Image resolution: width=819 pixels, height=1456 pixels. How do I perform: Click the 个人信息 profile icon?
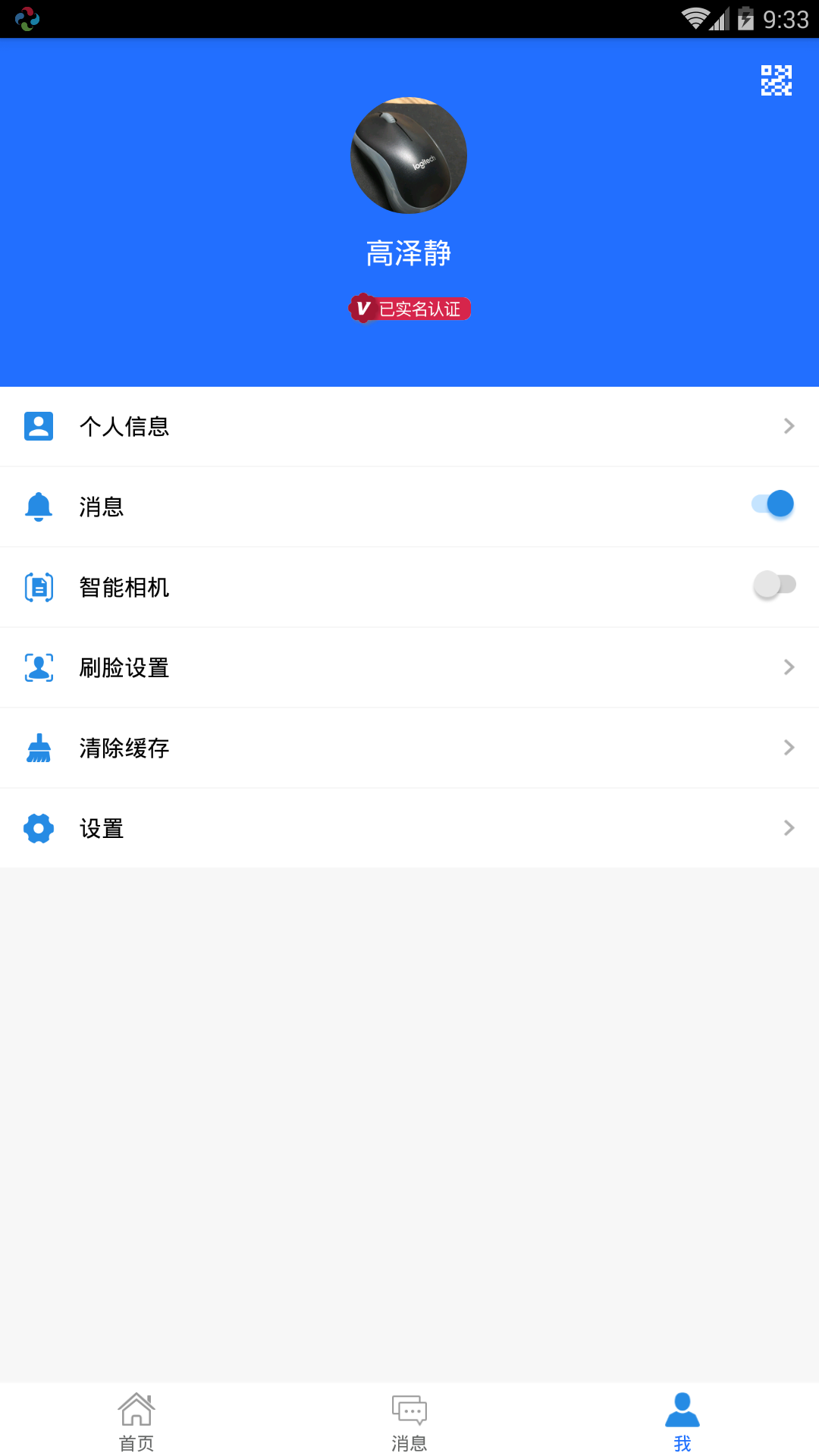point(38,426)
